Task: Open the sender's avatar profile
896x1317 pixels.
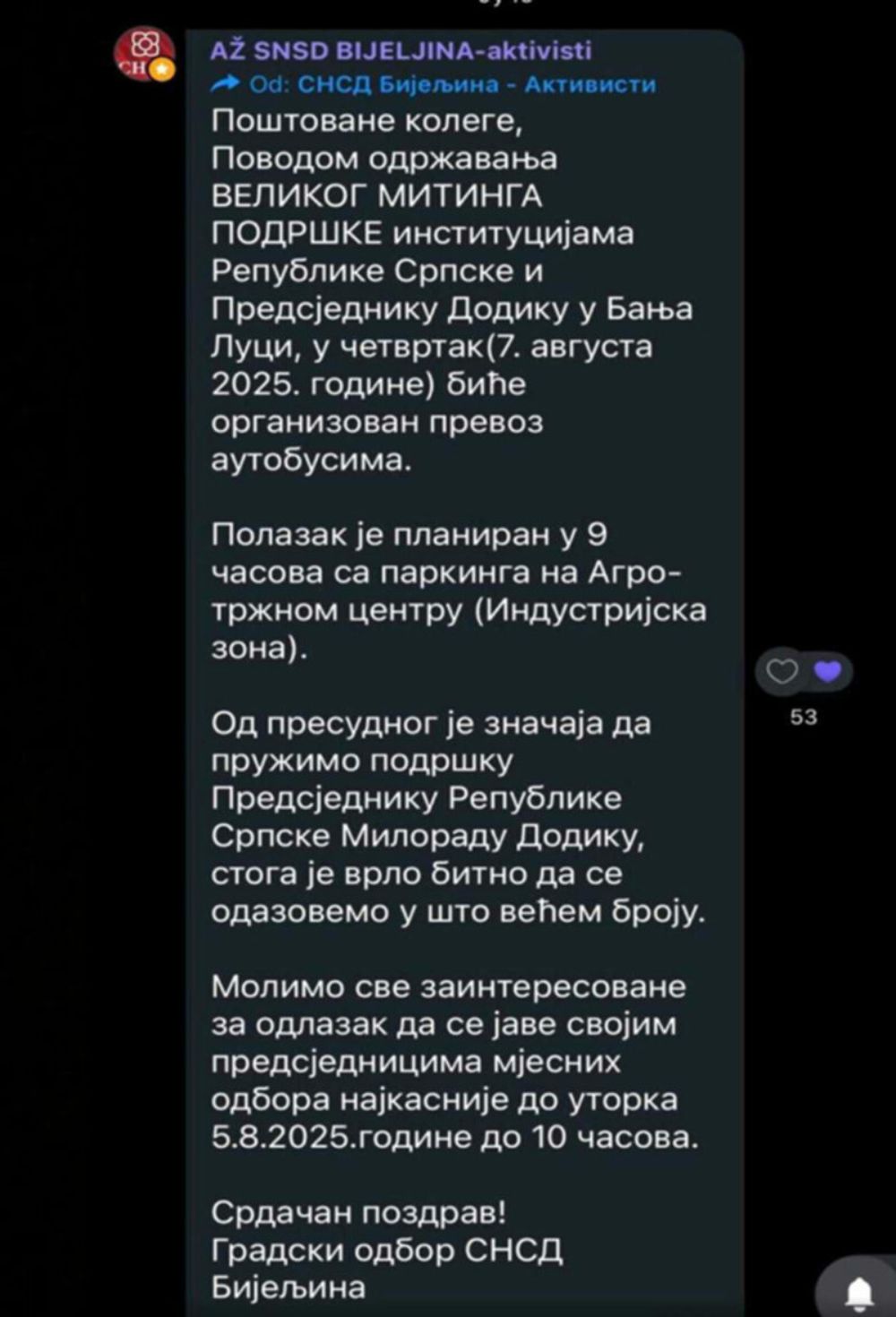Action: 143,54
